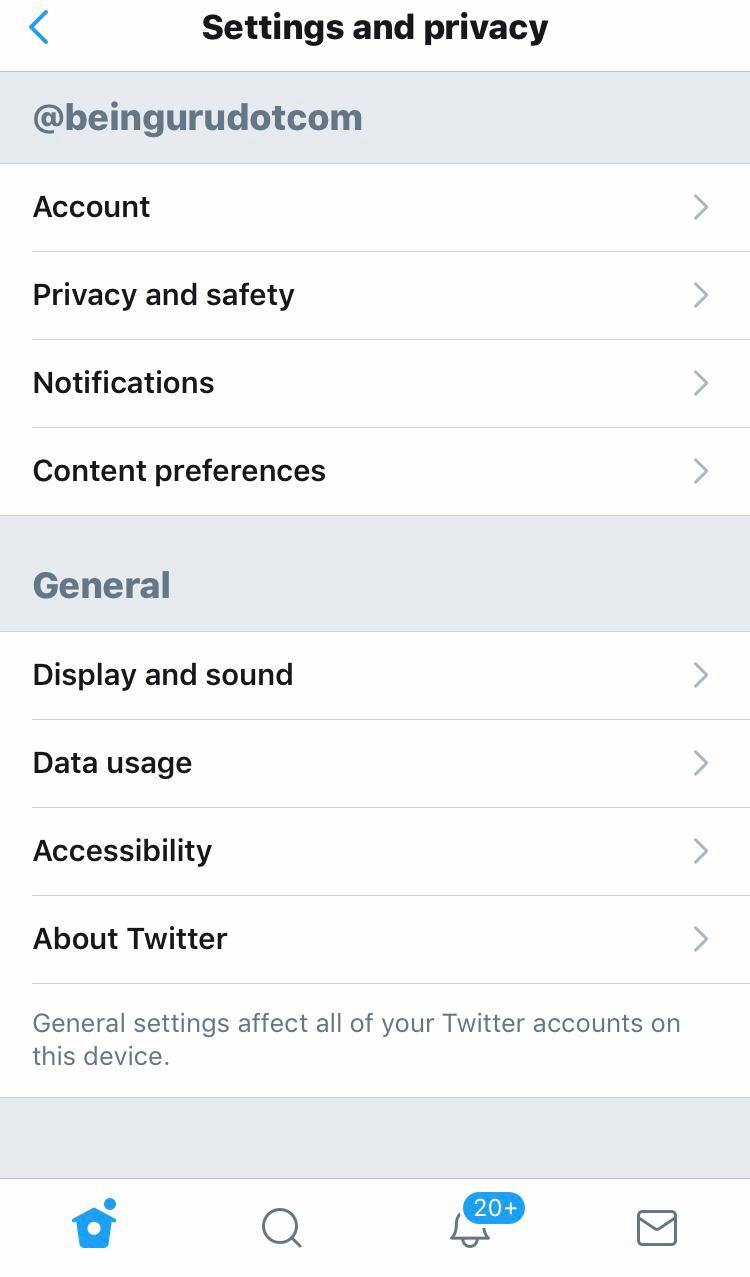This screenshot has height=1277, width=750.
Task: Open Display and sound settings
Action: point(375,675)
